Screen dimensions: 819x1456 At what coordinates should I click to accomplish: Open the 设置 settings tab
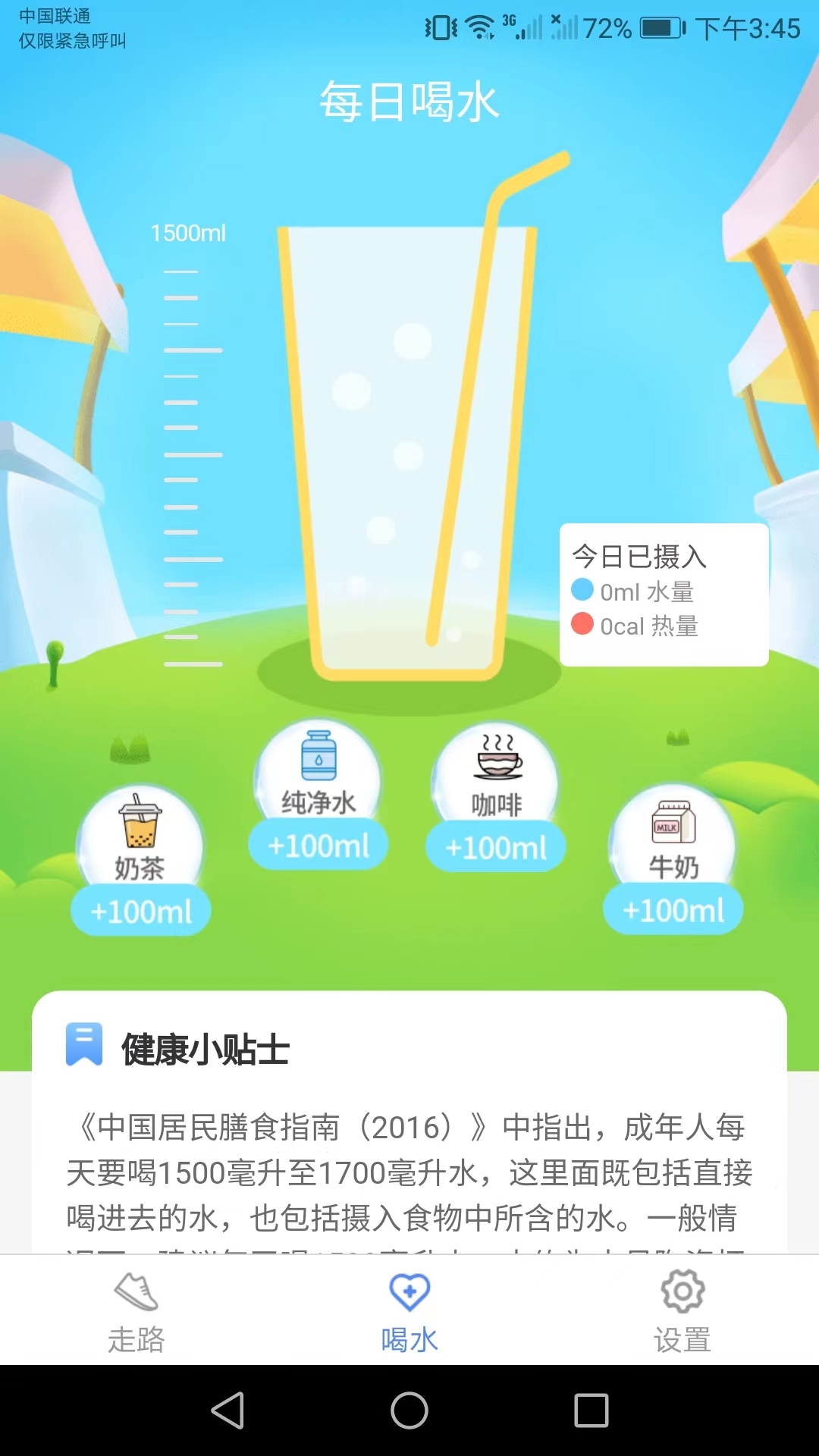pyautogui.click(x=682, y=1312)
